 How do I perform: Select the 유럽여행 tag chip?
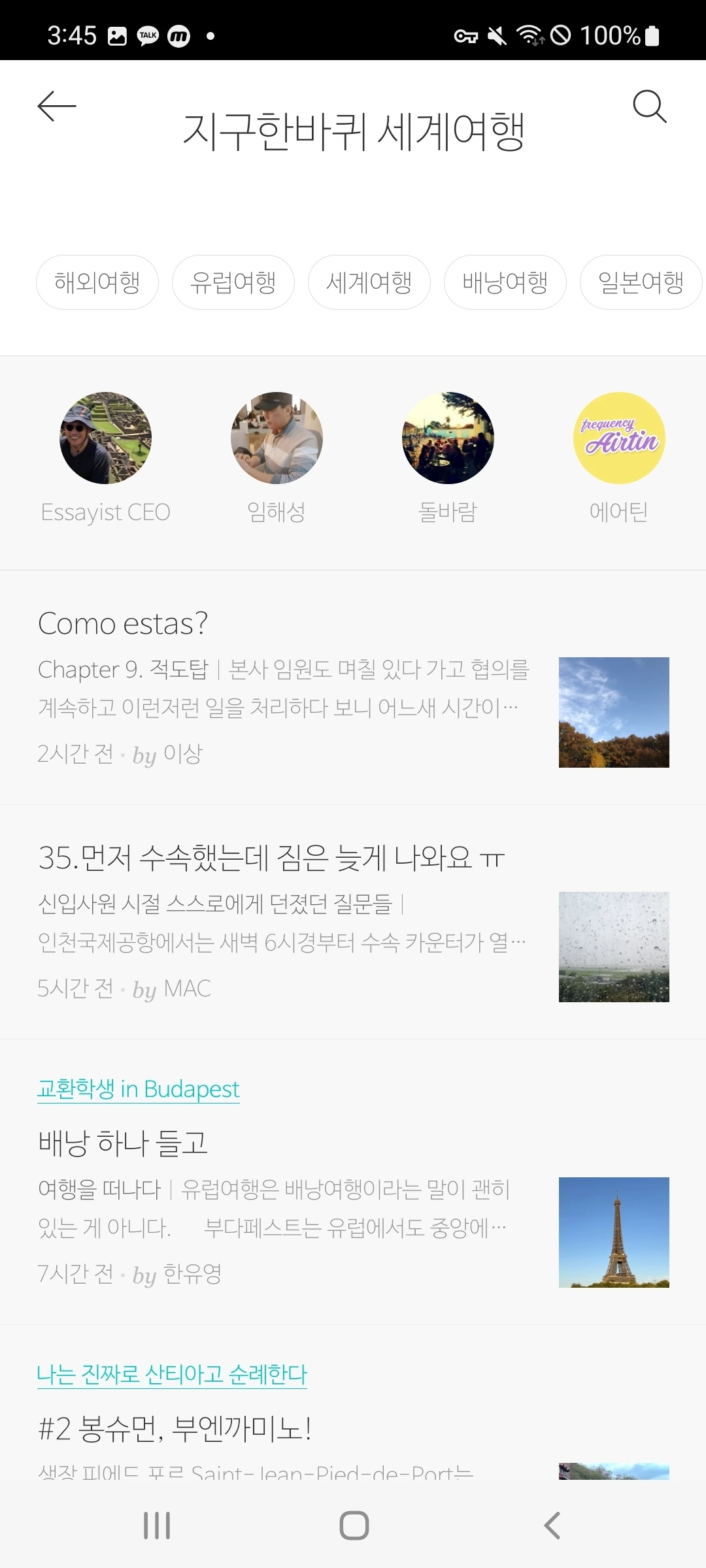click(x=233, y=282)
